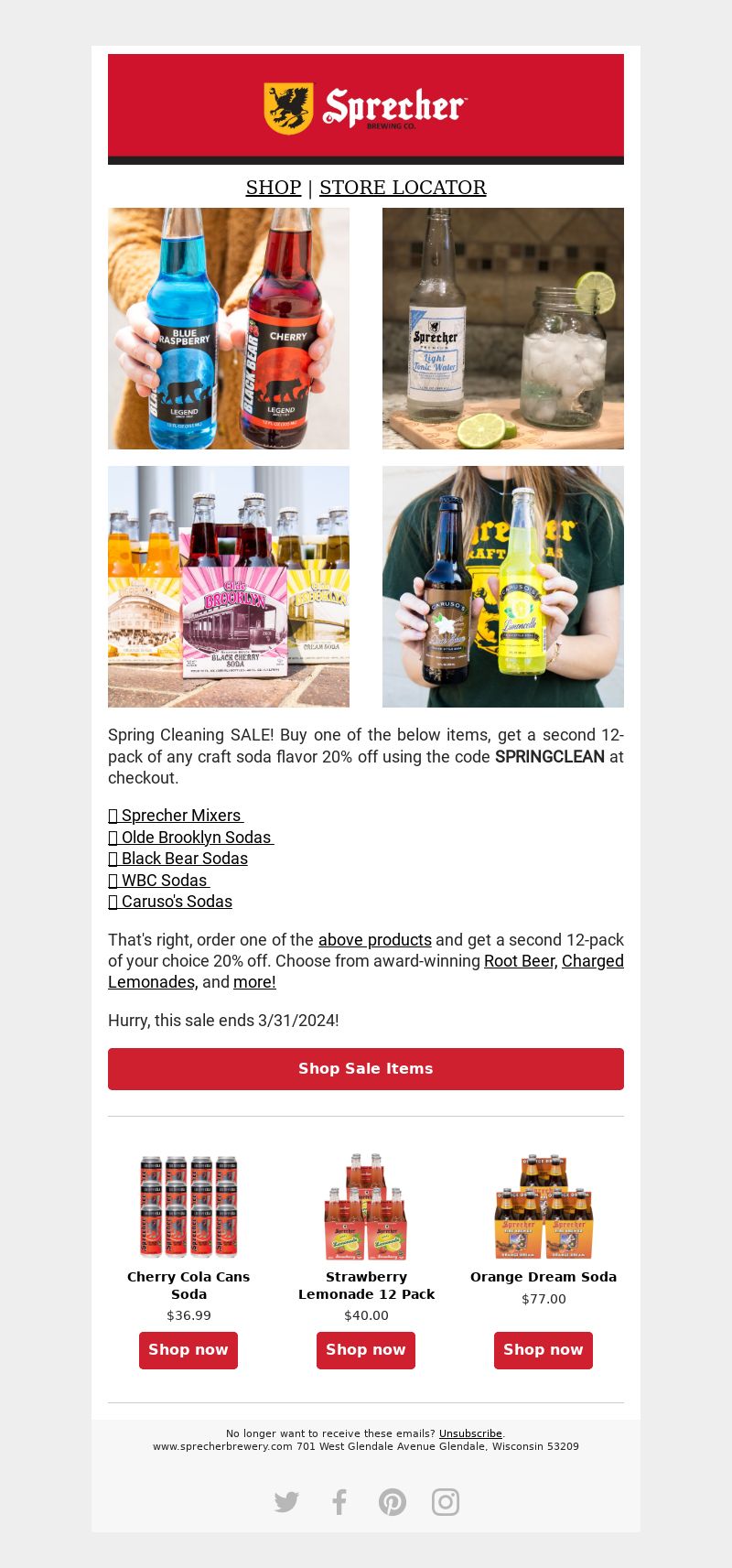Open the Sprecher Mixers link
This screenshot has width=732, height=1568.
tap(180, 816)
